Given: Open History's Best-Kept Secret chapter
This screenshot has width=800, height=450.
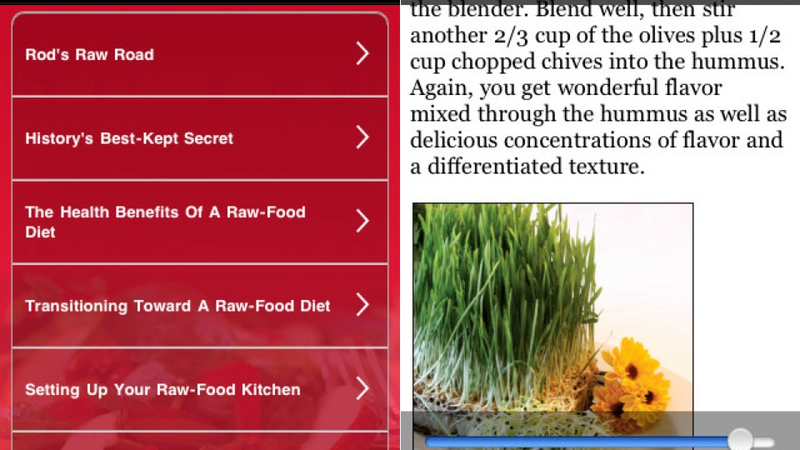Looking at the screenshot, I should (x=198, y=138).
